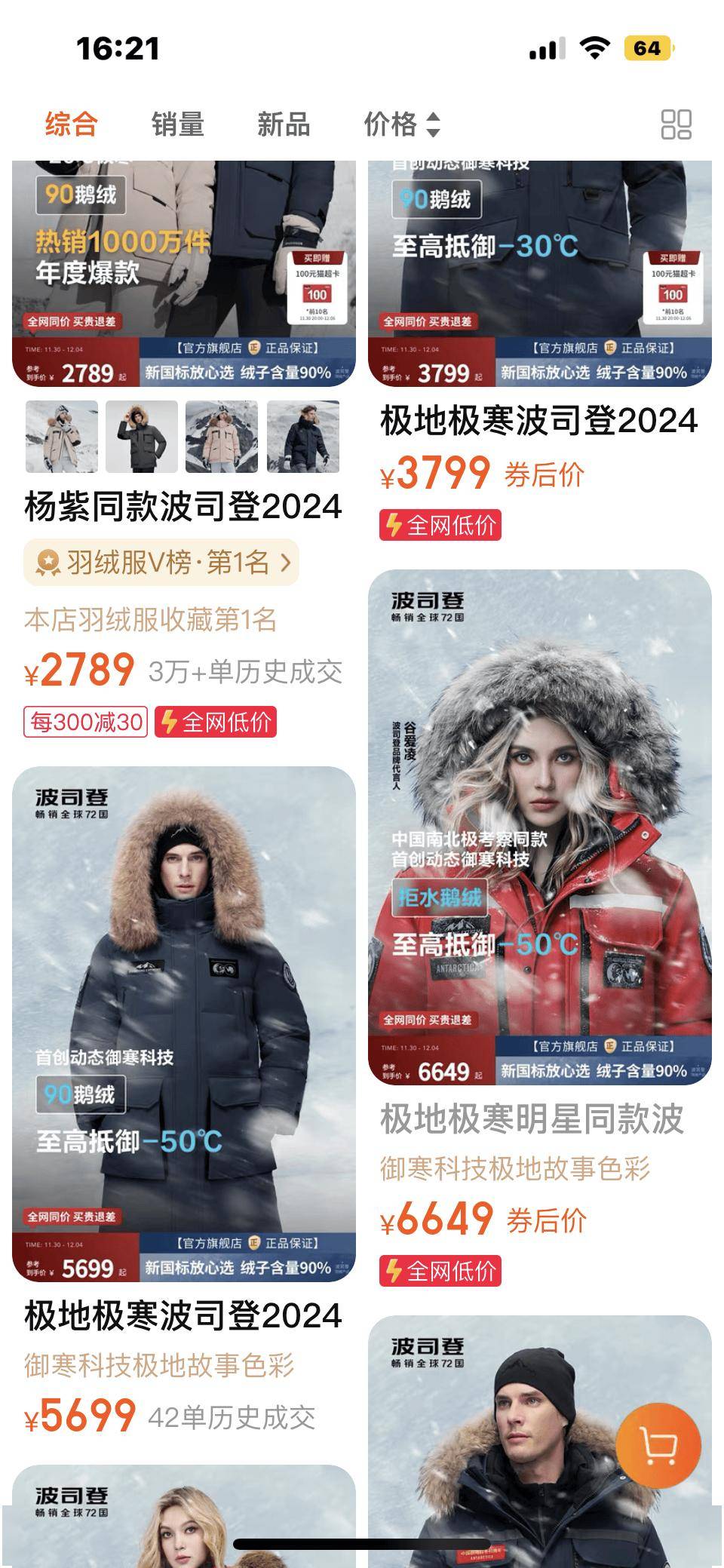Screen dimensions: 724x1568
Task: Toggle the grid layout view icon
Action: (x=676, y=124)
